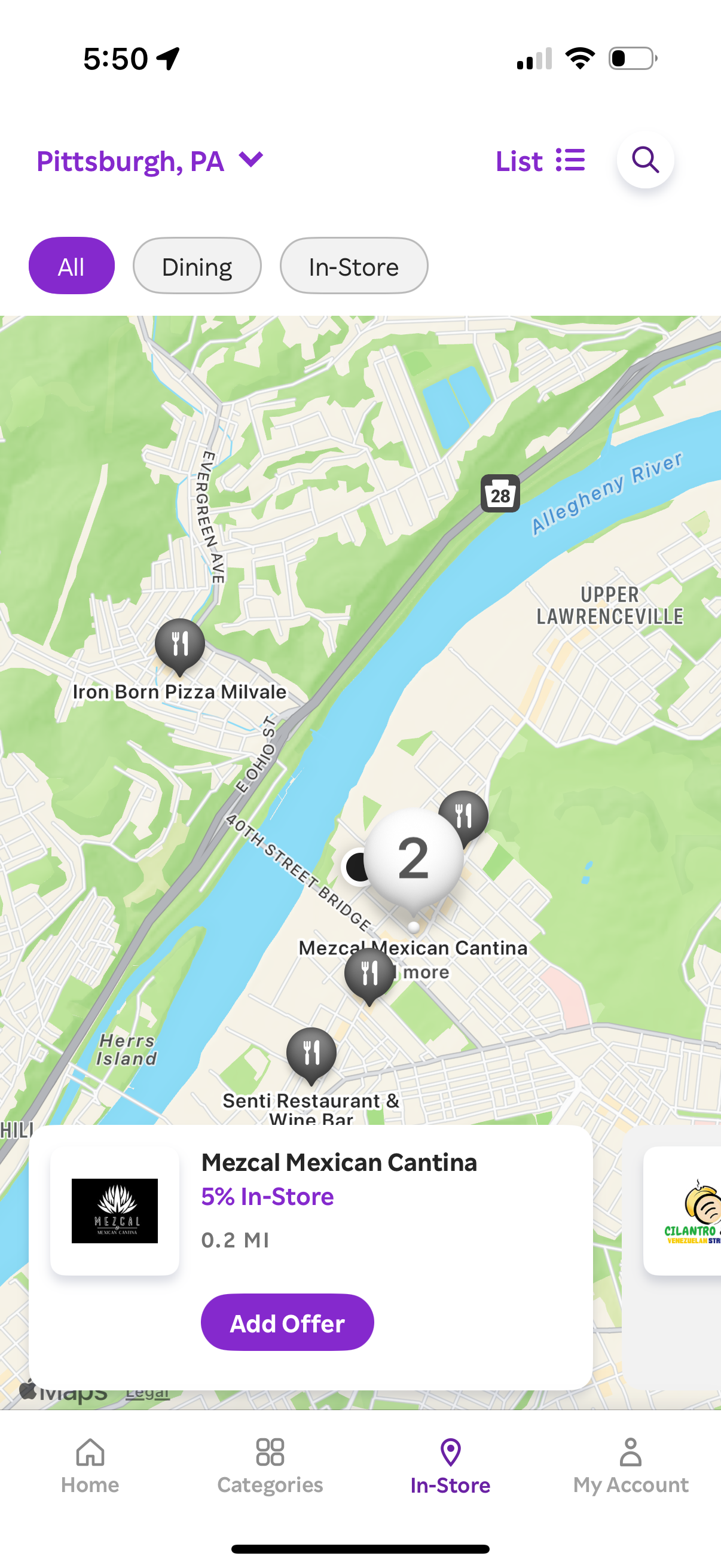
Task: Filter offers by In-Store
Action: click(353, 266)
